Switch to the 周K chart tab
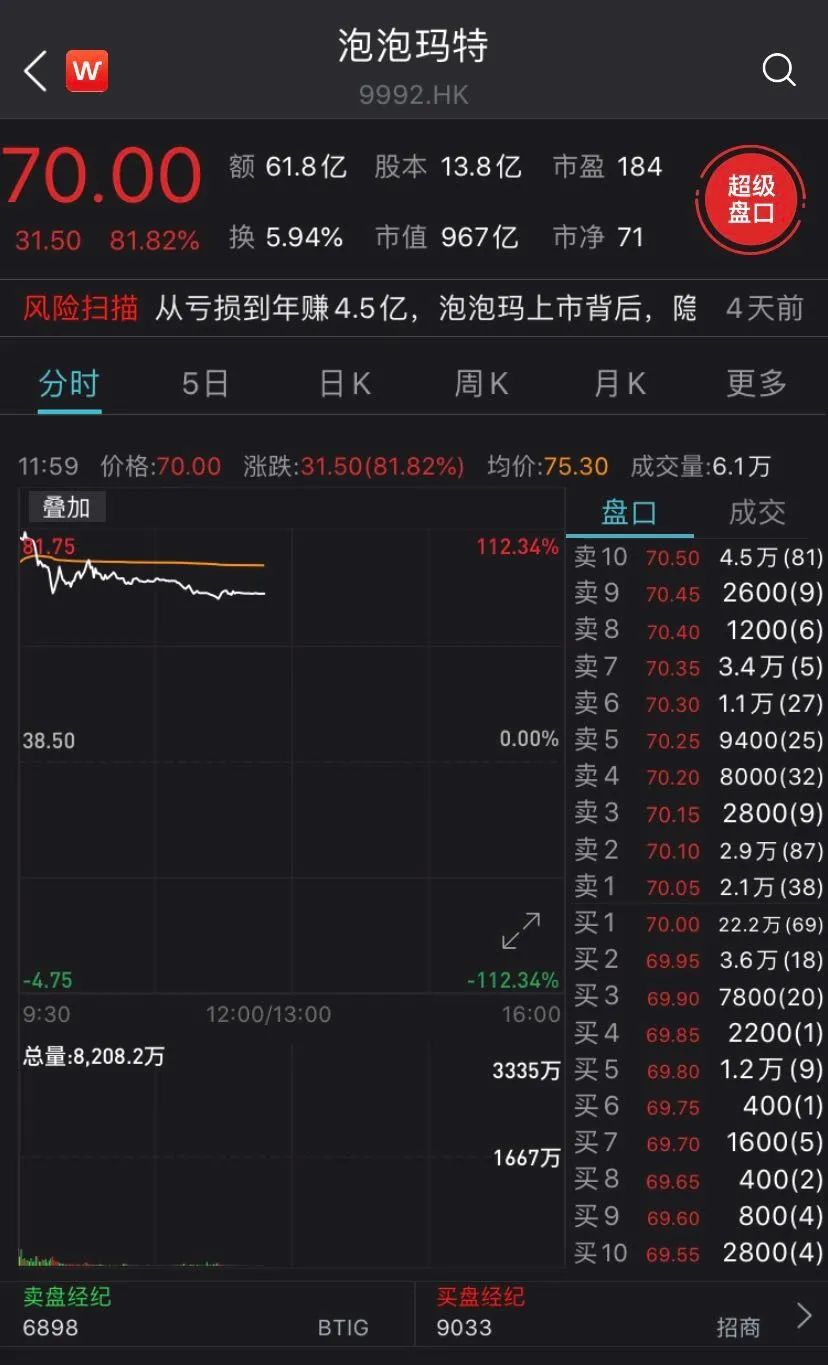 (481, 383)
